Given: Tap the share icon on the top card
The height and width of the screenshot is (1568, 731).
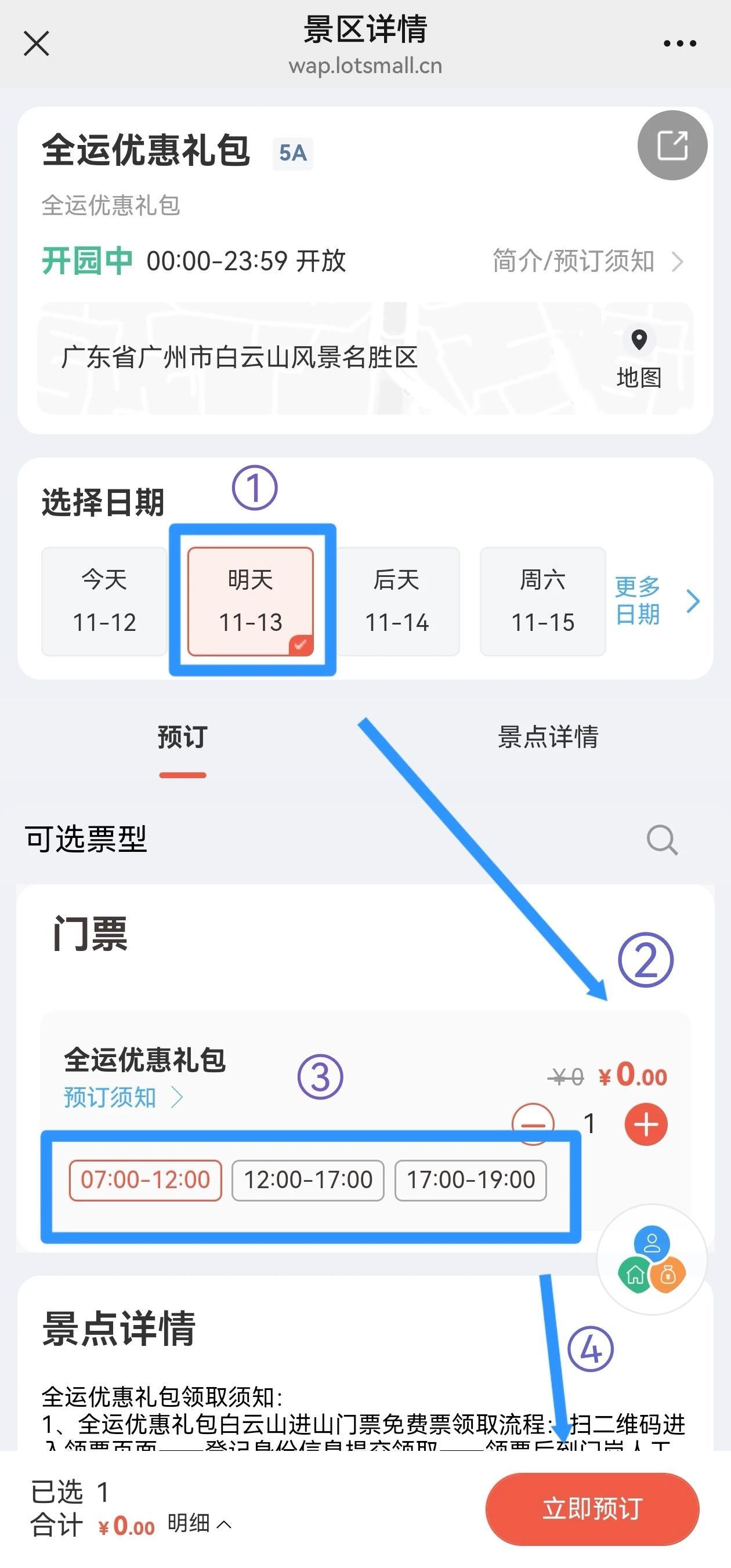Looking at the screenshot, I should [672, 146].
